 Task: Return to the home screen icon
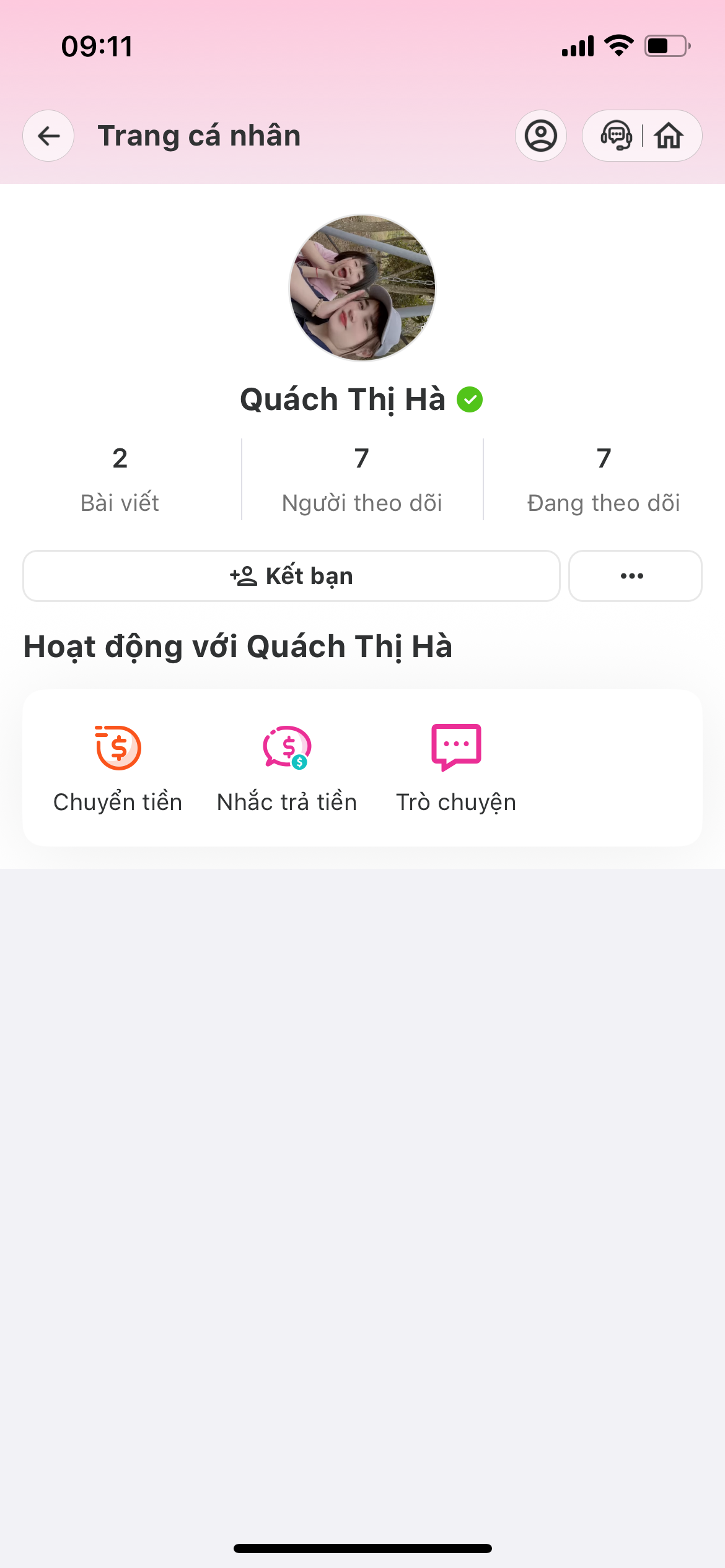point(669,136)
